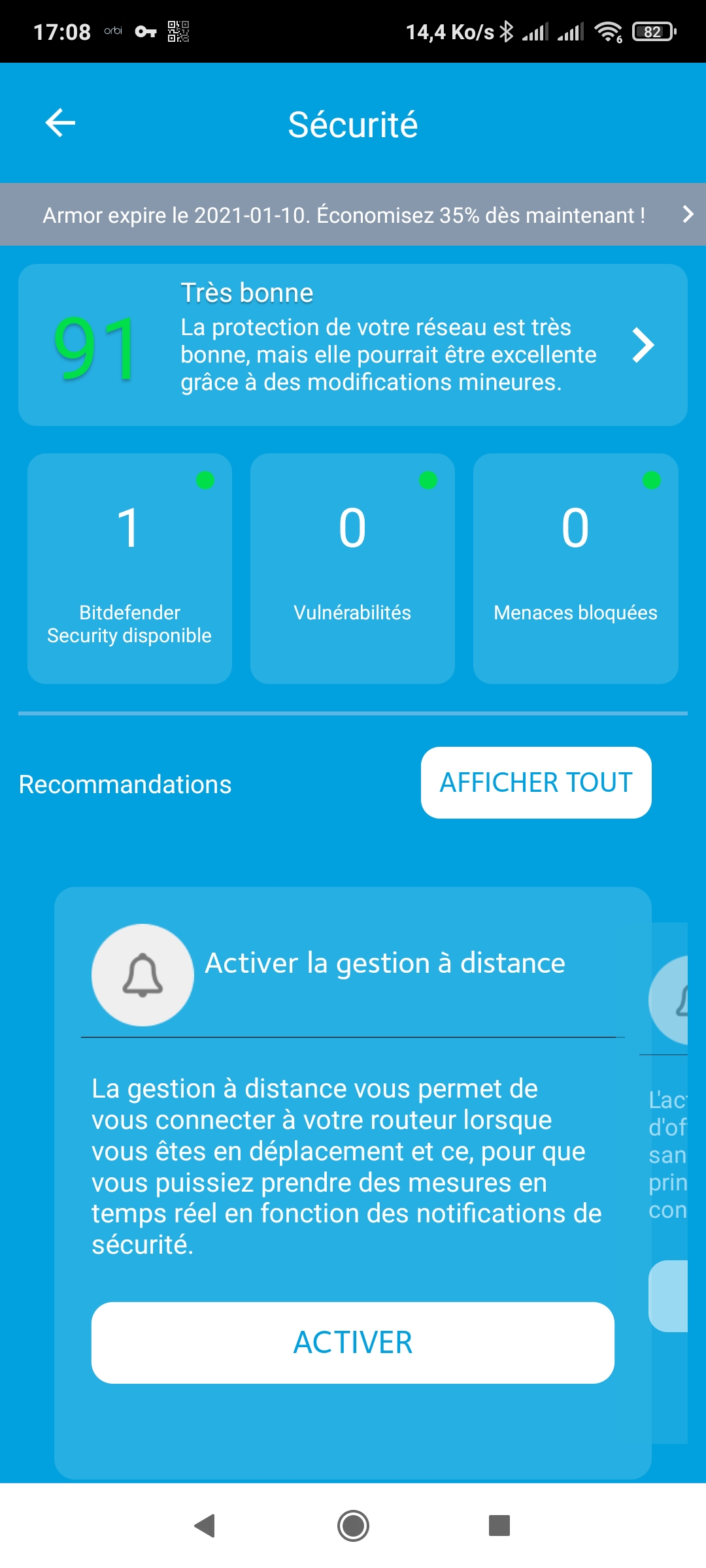Open the Armor expiration offer banner
Viewport: 706px width, 1568px height.
pyautogui.click(x=353, y=214)
